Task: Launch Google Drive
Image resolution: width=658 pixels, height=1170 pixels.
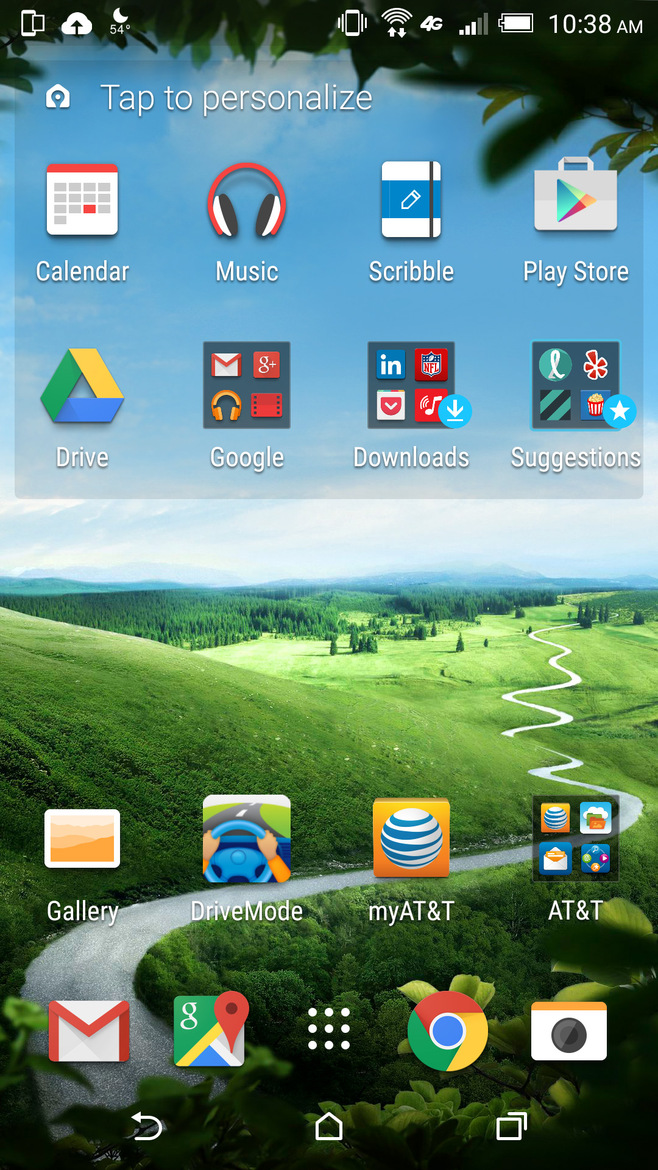Action: pyautogui.click(x=82, y=388)
